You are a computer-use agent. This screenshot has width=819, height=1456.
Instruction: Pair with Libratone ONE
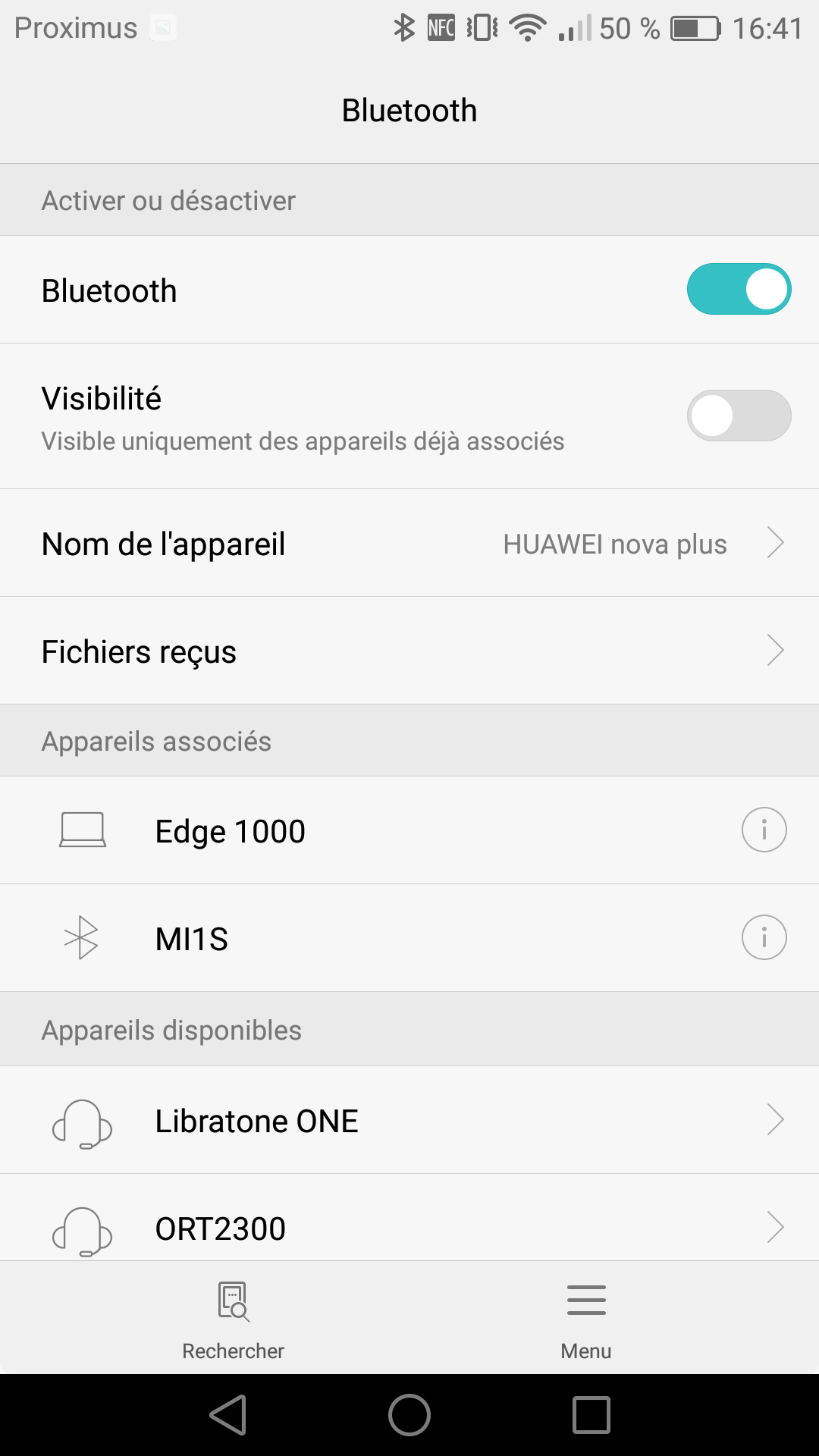(409, 1120)
